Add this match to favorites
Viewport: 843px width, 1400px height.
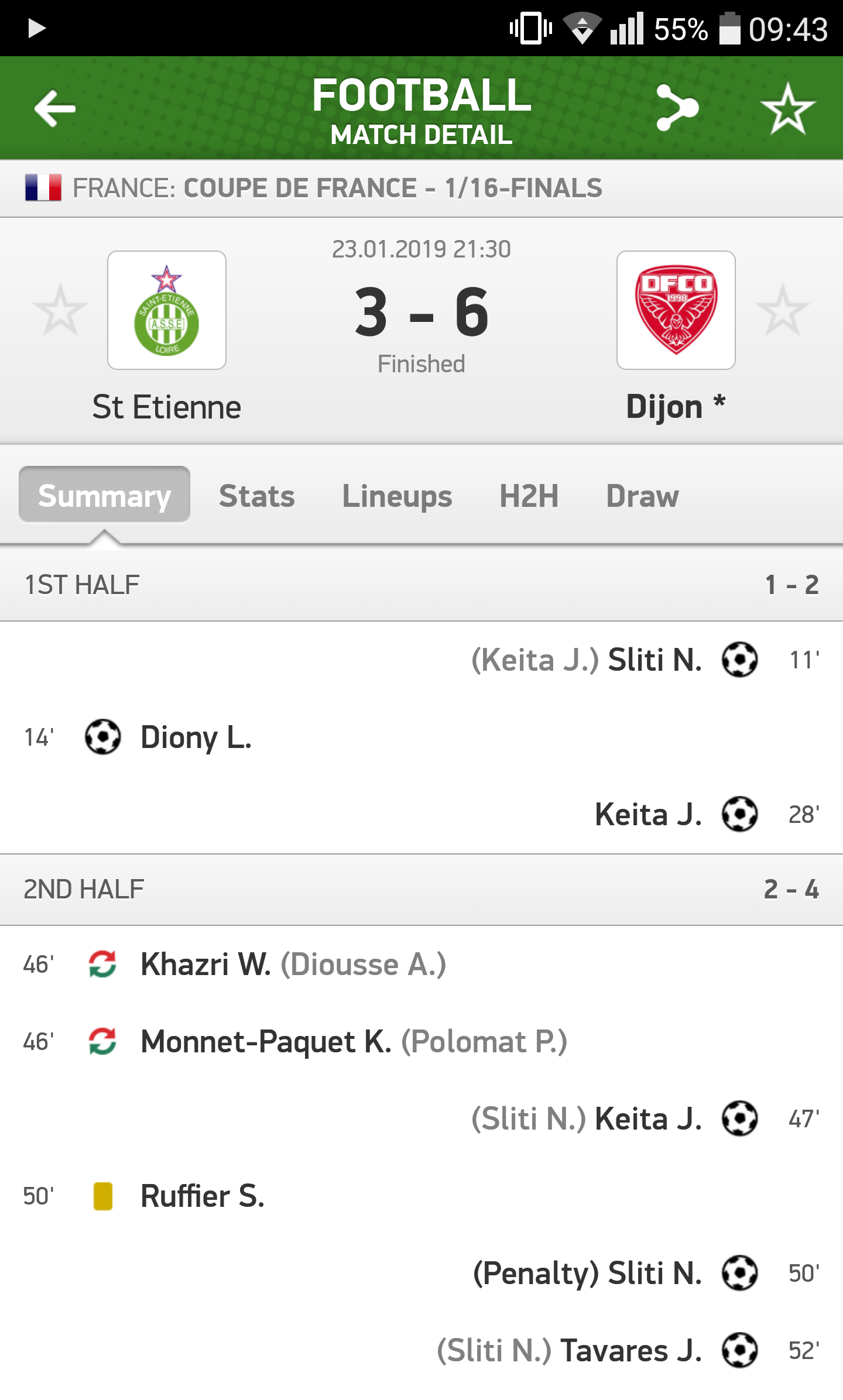coord(787,109)
